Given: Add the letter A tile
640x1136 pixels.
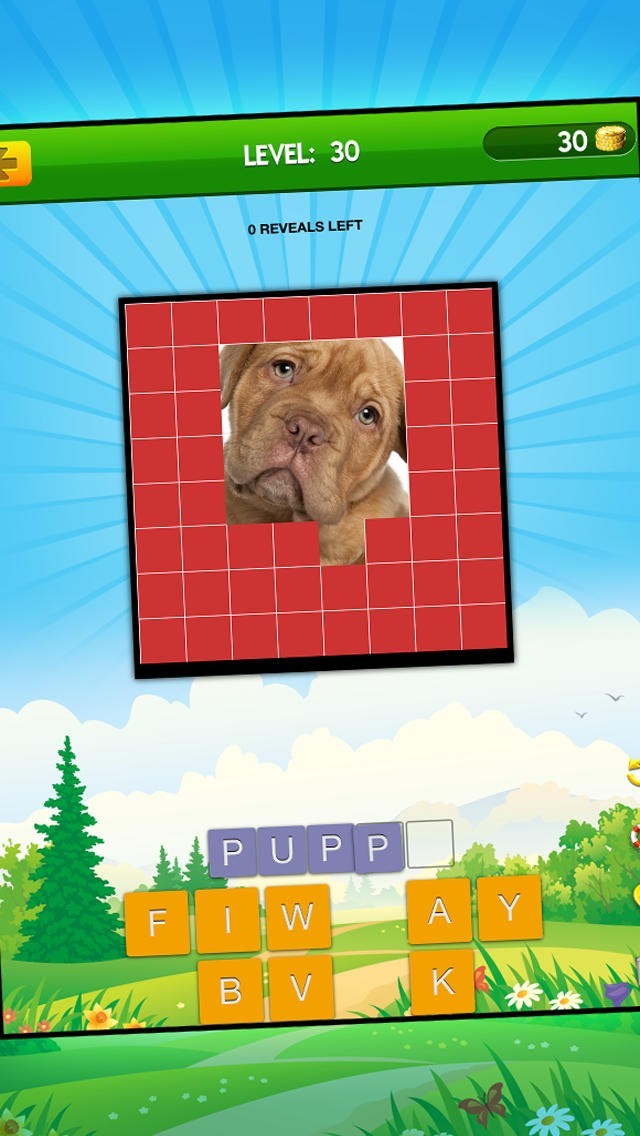Looking at the screenshot, I should coord(438,911).
